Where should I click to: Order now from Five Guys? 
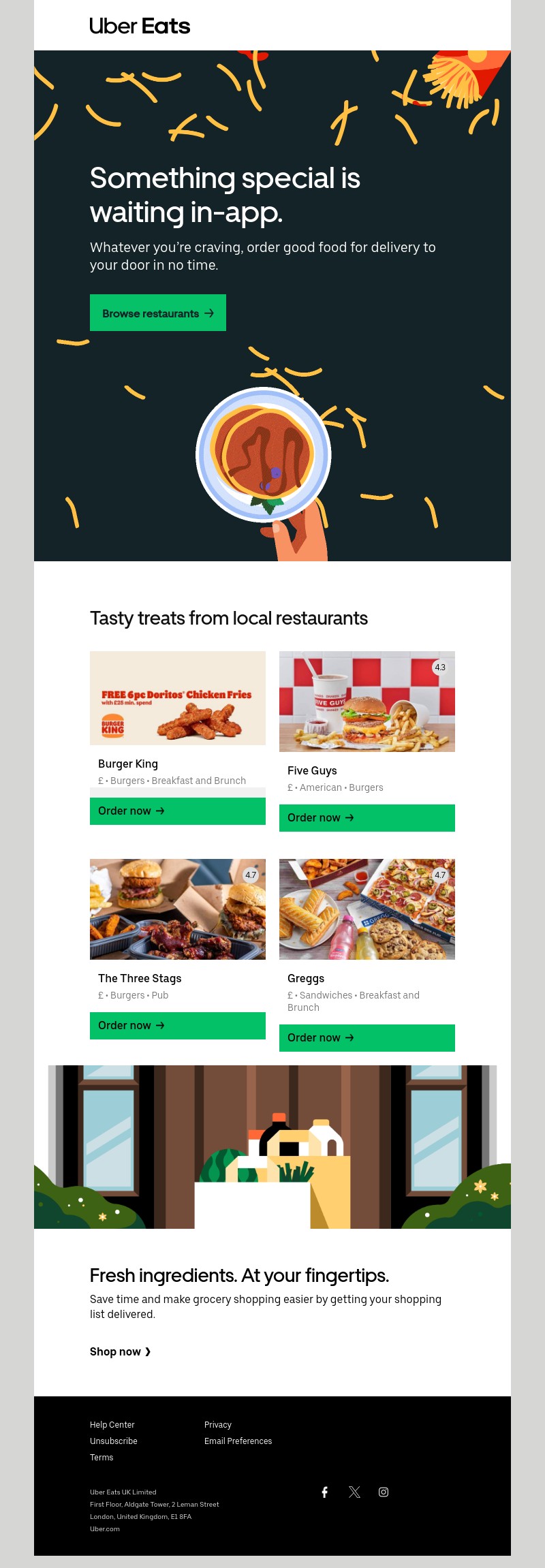[367, 818]
